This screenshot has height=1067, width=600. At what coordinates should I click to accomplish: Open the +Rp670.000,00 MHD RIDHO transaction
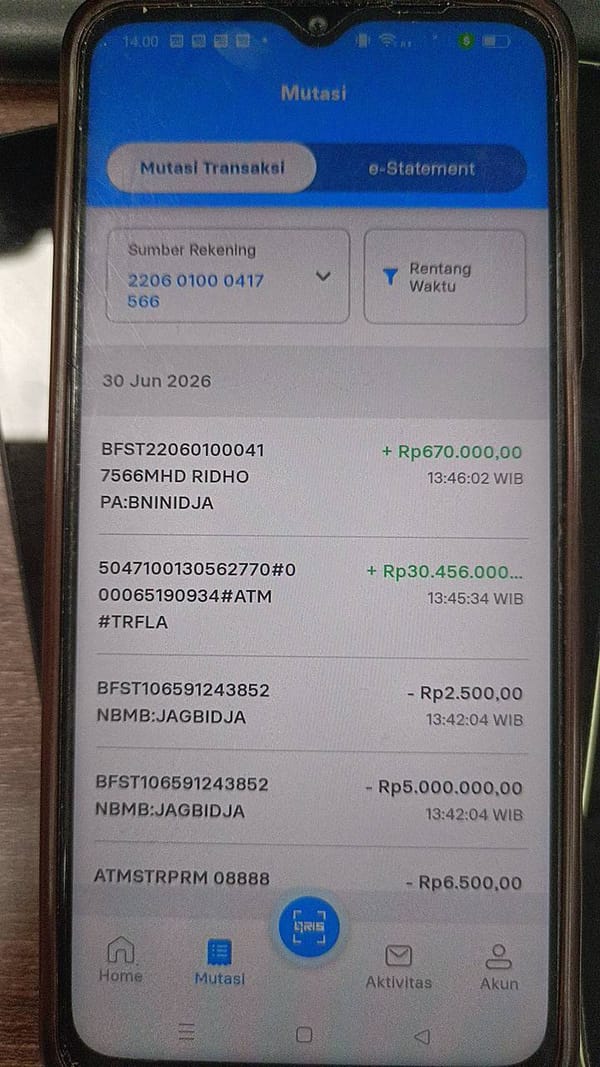[x=312, y=476]
